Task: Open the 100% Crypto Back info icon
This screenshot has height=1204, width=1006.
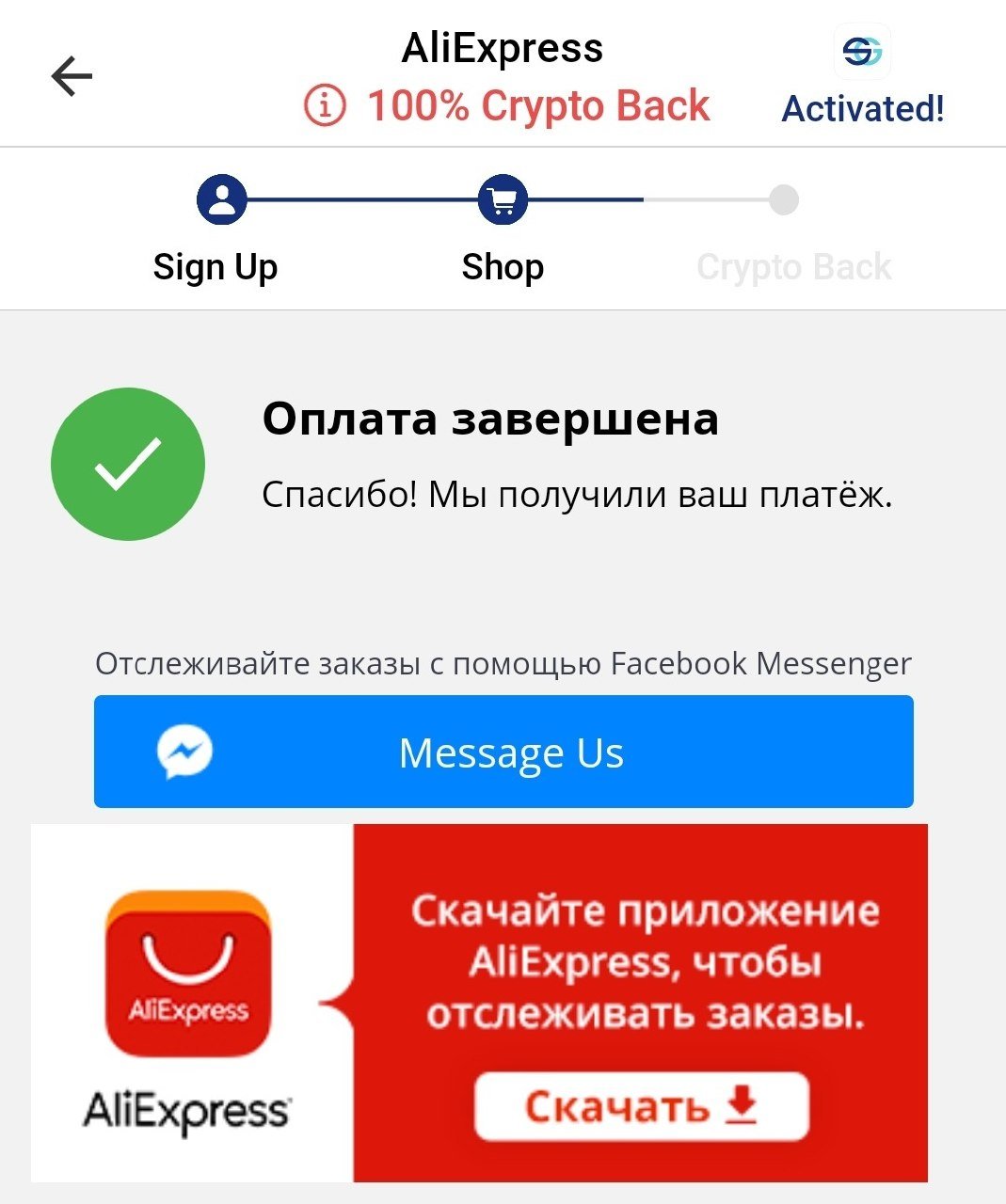Action: click(x=325, y=105)
